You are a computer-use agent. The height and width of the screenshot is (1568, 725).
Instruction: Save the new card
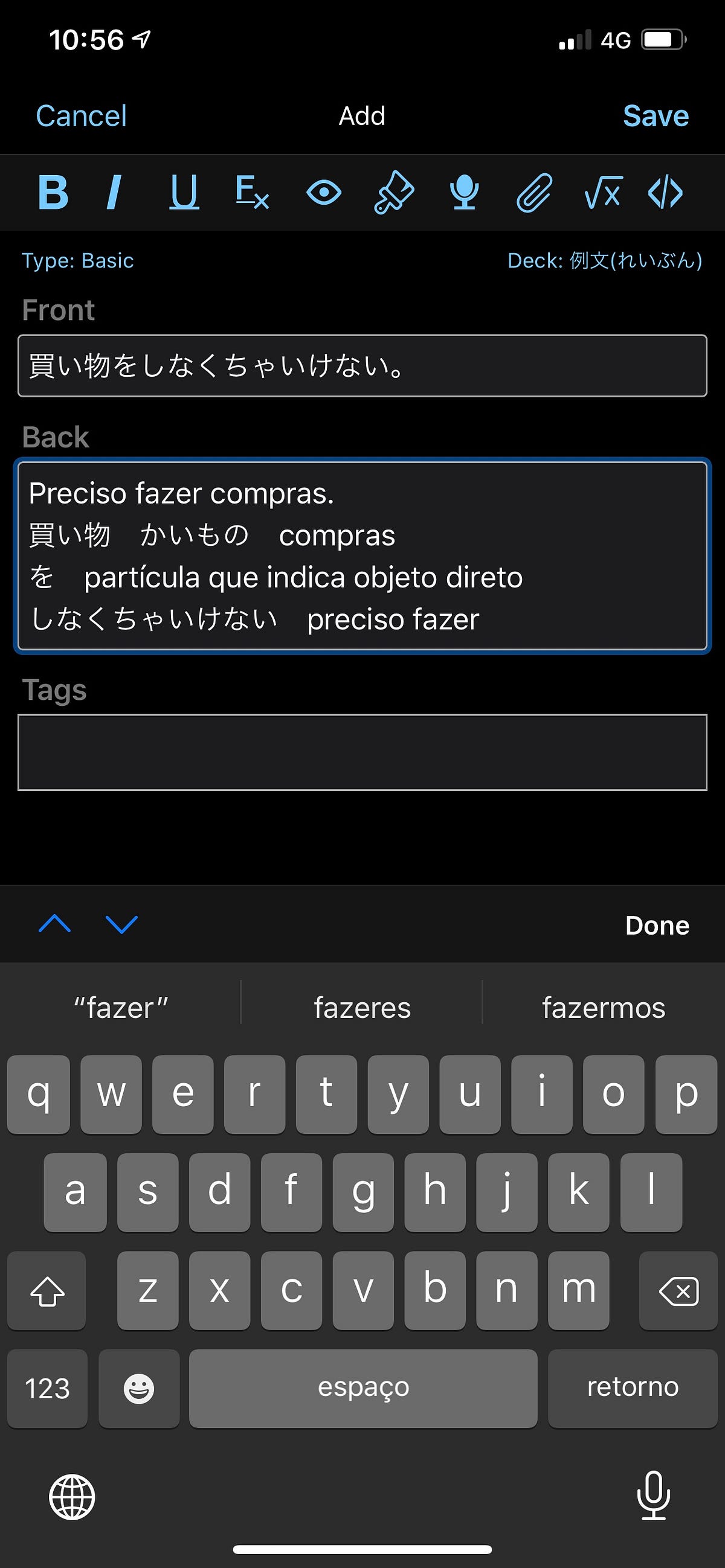point(656,115)
